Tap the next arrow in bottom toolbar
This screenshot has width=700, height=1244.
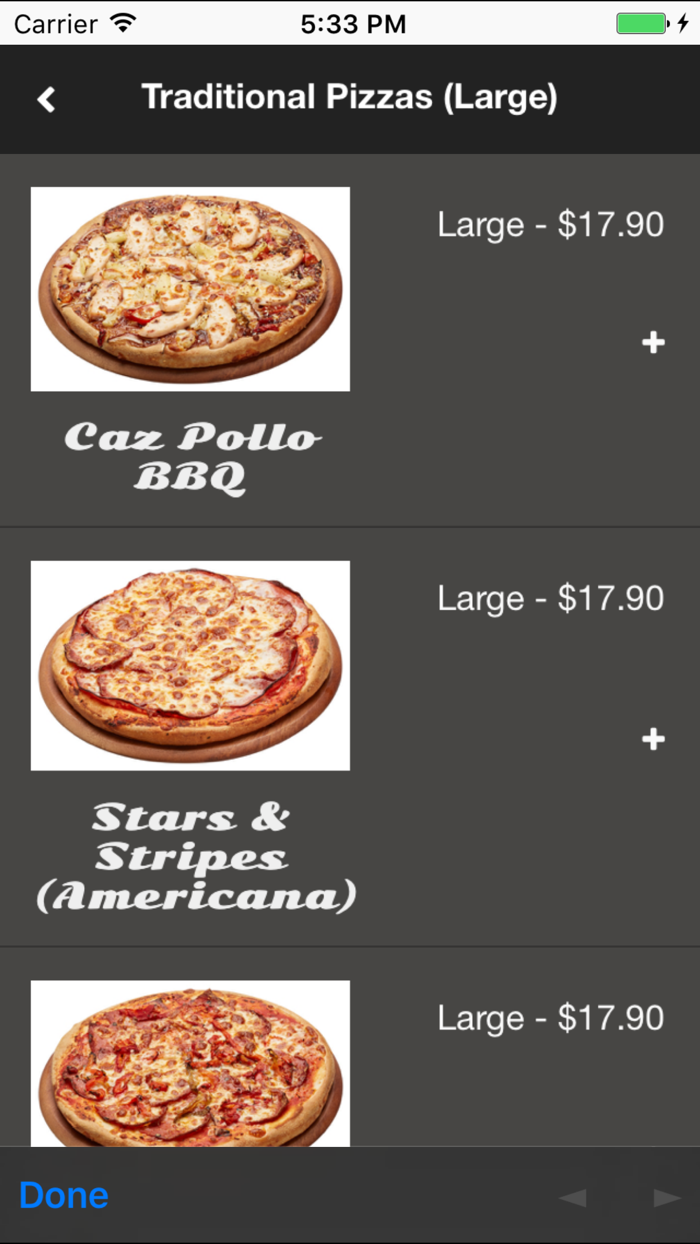point(667,1197)
